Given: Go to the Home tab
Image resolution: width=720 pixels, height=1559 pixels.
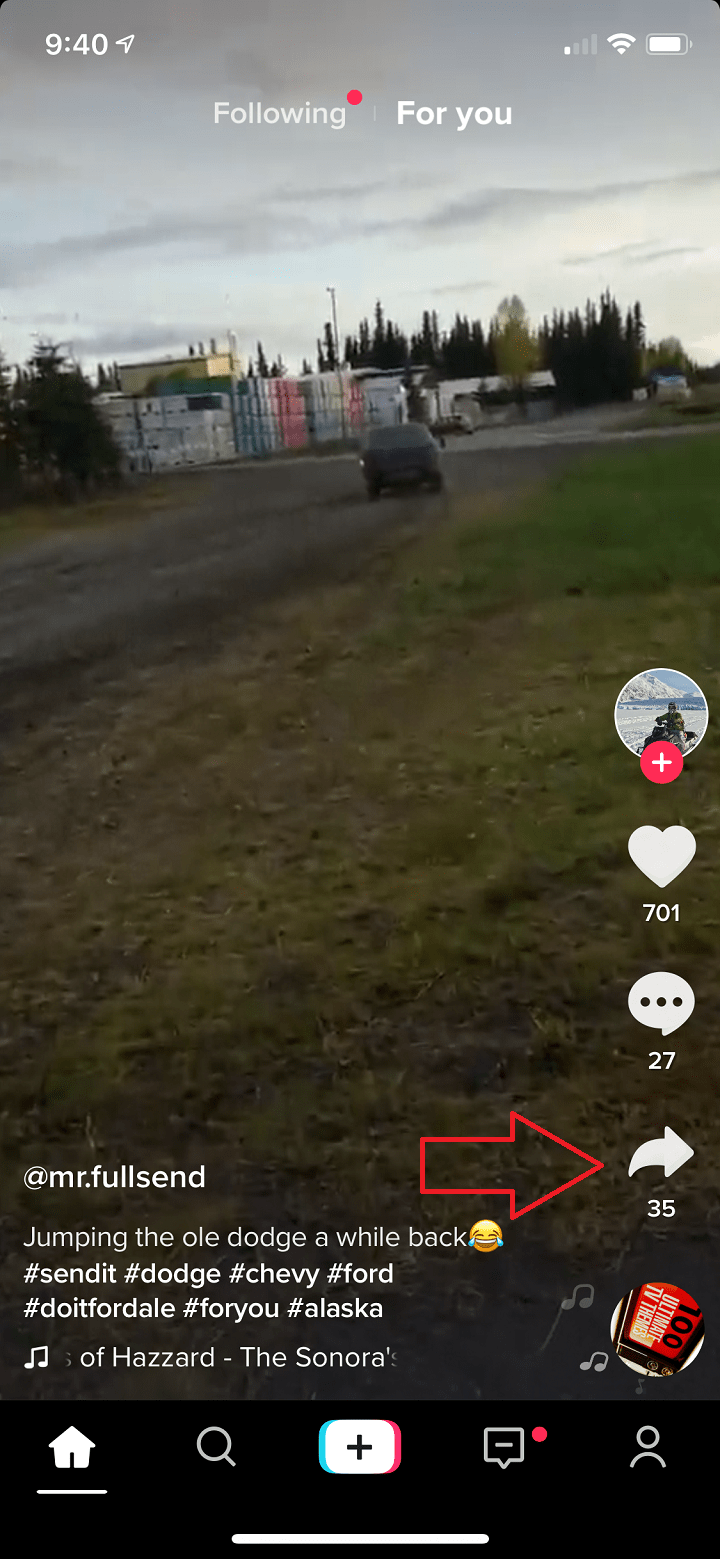Looking at the screenshot, I should 72,1448.
